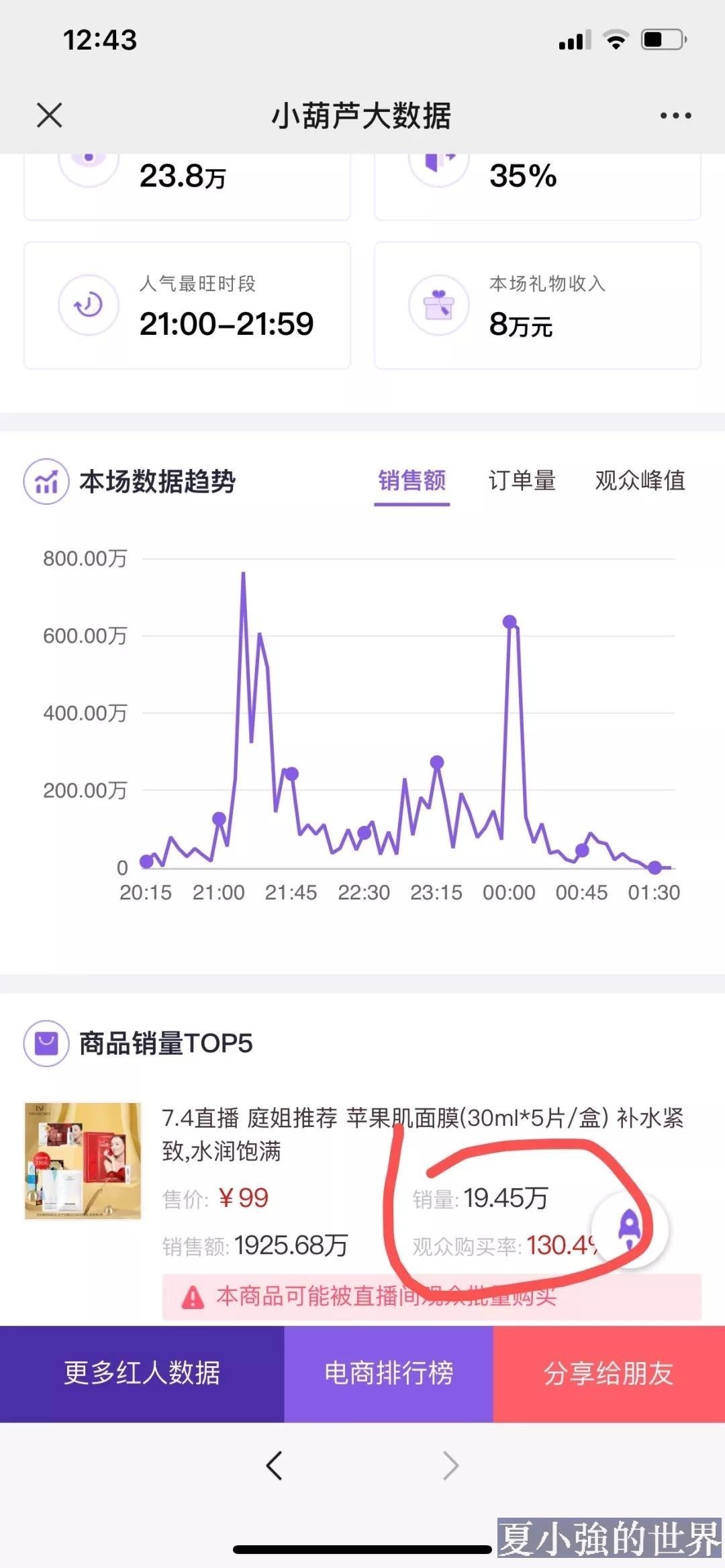The height and width of the screenshot is (1568, 725).
Task: Go back with the browser back arrow
Action: (x=275, y=1466)
